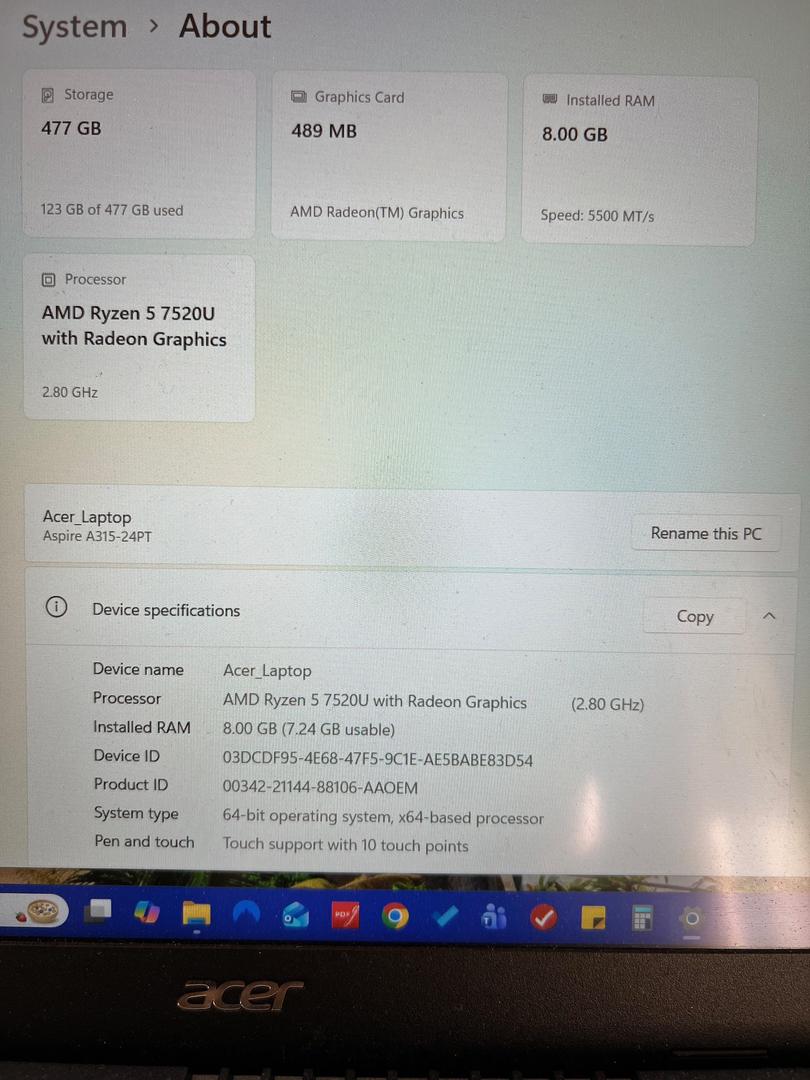The height and width of the screenshot is (1080, 810).
Task: Open File Explorer from the taskbar
Action: pyautogui.click(x=196, y=914)
